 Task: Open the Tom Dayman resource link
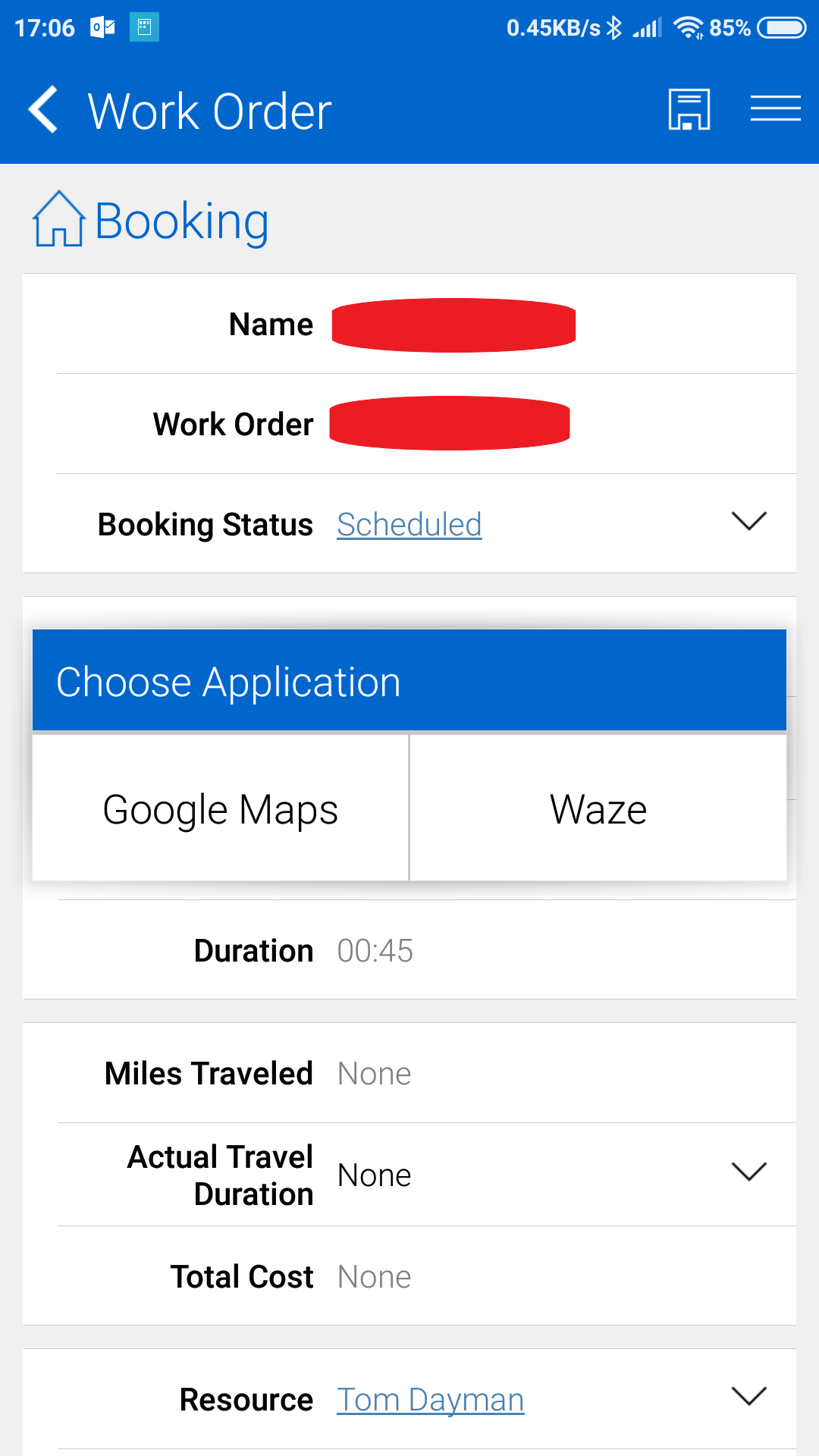coord(431,1400)
